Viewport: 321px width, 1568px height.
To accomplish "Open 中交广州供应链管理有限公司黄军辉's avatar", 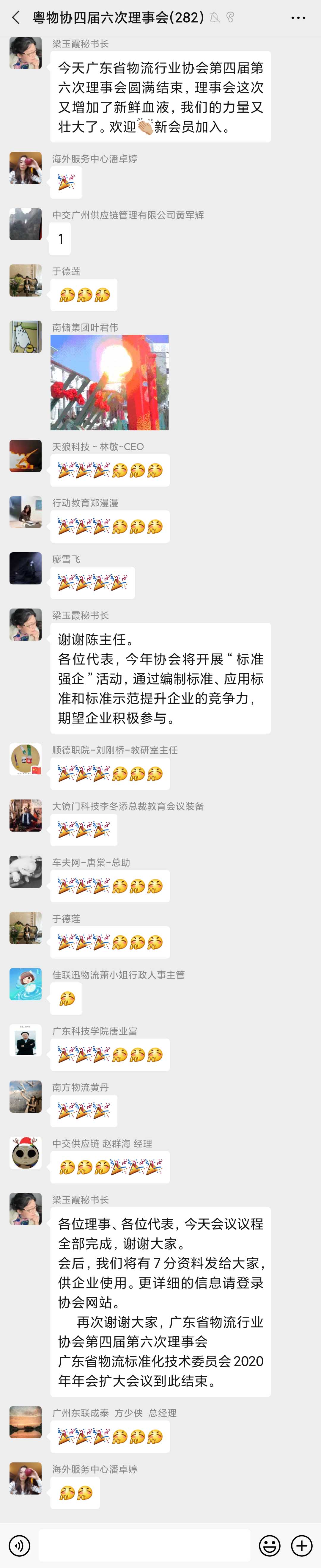I will tap(26, 224).
